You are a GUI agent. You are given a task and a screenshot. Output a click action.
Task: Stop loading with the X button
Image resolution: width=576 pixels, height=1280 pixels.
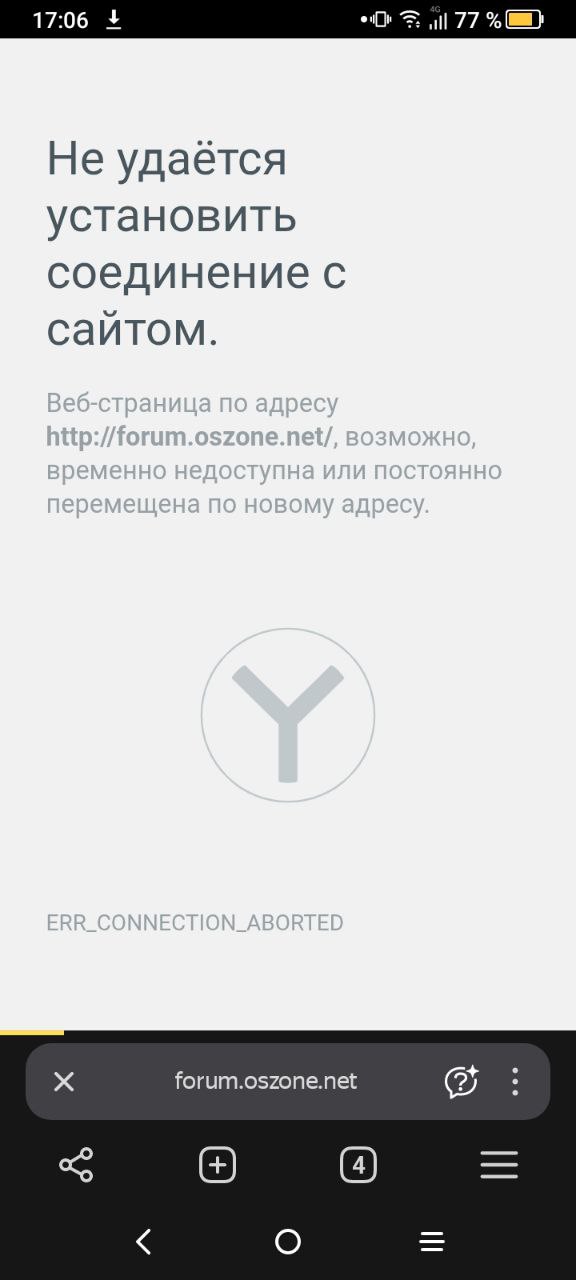(64, 1081)
